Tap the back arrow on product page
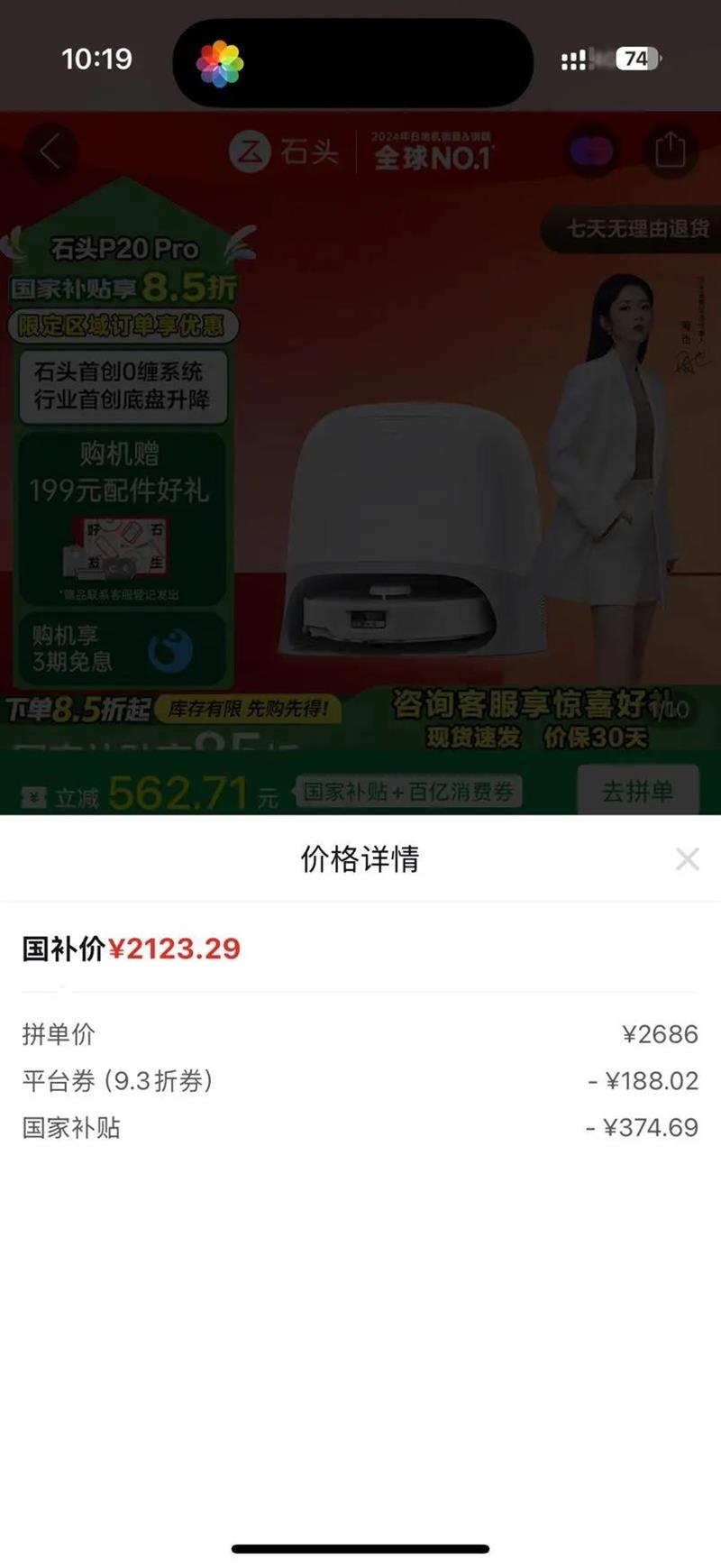This screenshot has width=721, height=1568. tap(50, 151)
